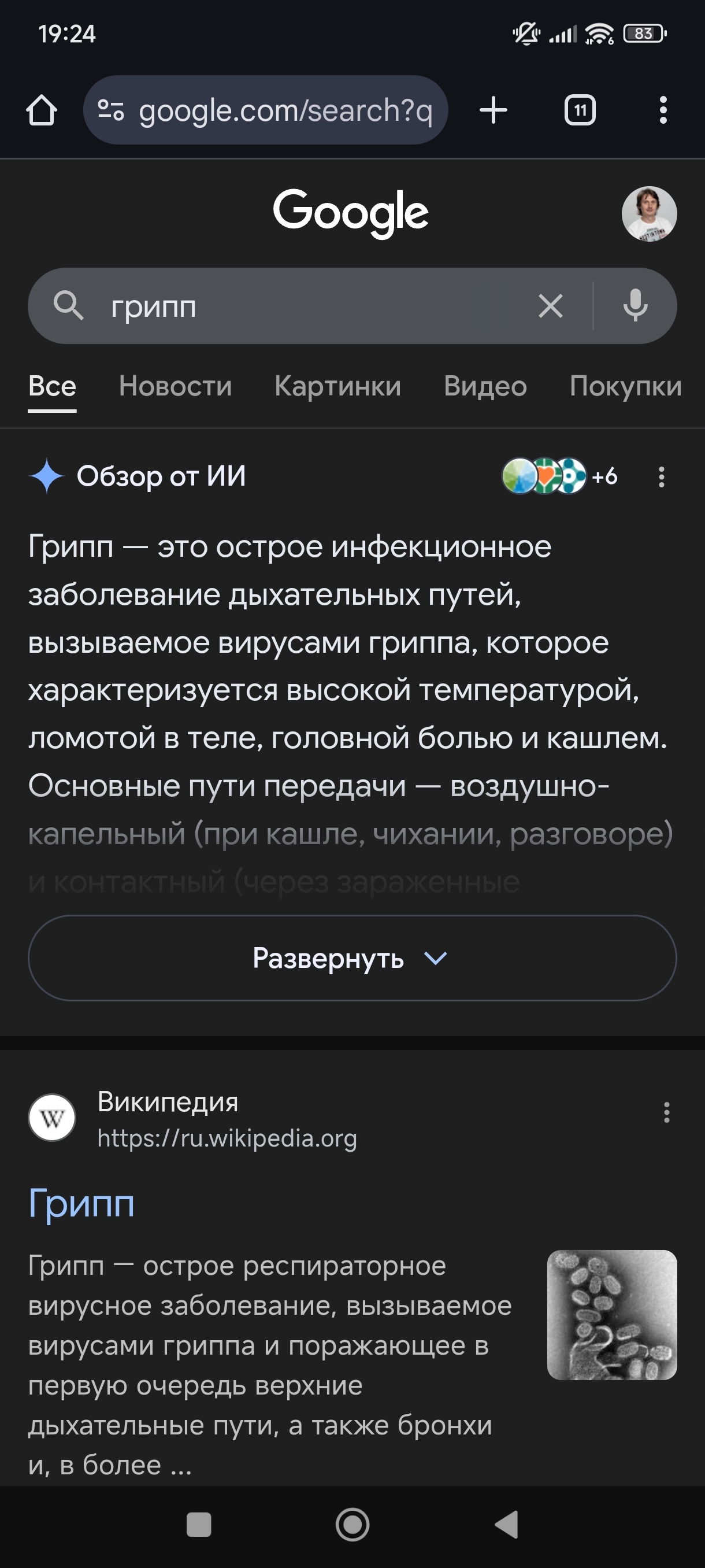This screenshot has height=1568, width=705.
Task: Open the Chrome overflow menu
Action: [662, 110]
